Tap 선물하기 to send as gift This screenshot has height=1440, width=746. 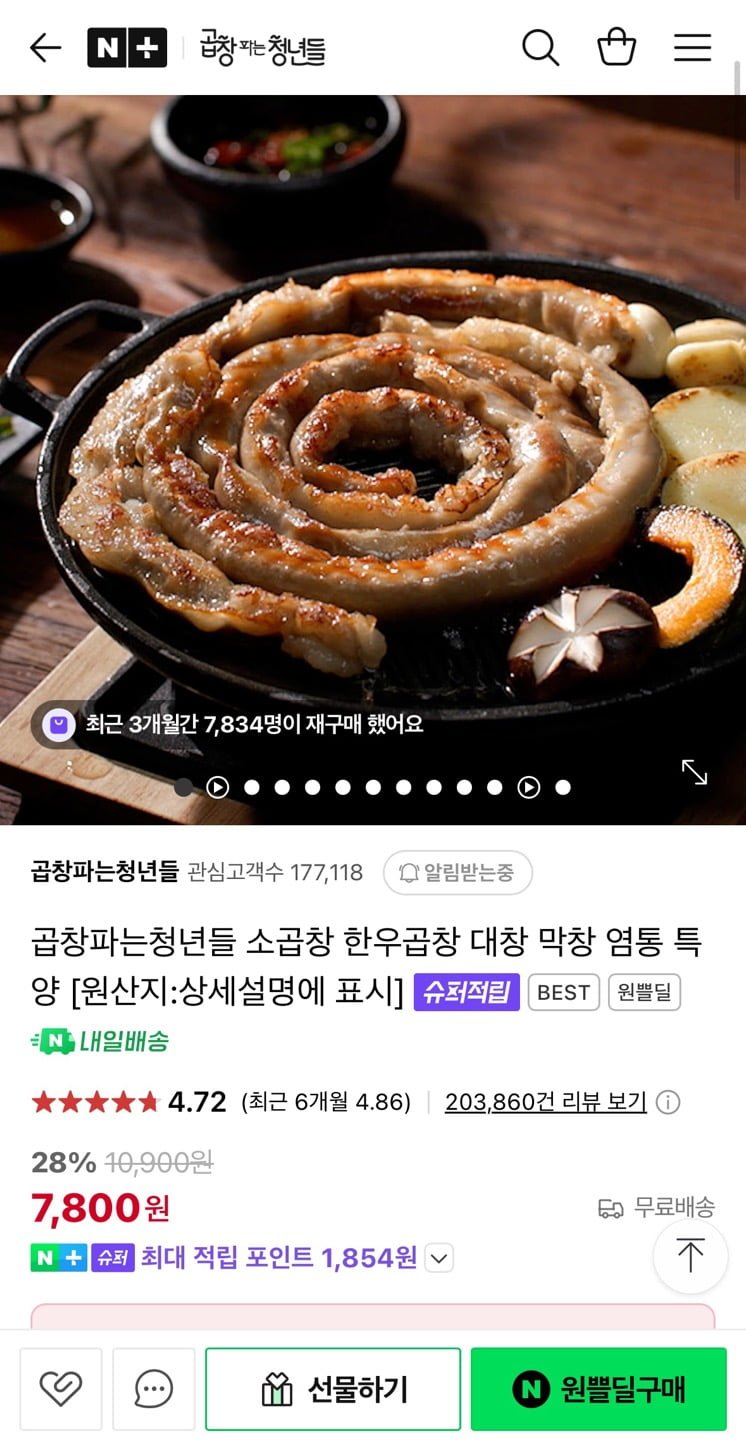point(333,1388)
